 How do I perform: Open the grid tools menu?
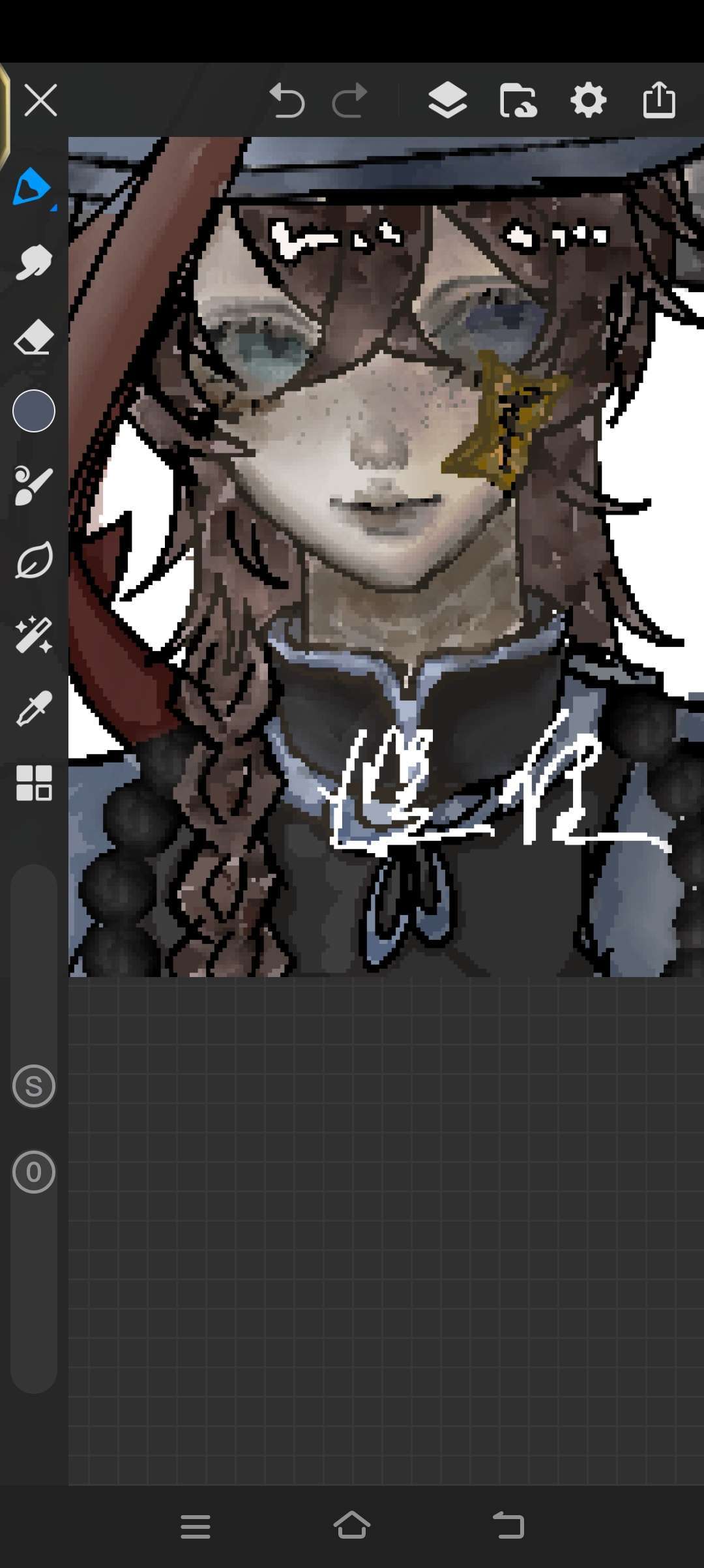(x=34, y=783)
